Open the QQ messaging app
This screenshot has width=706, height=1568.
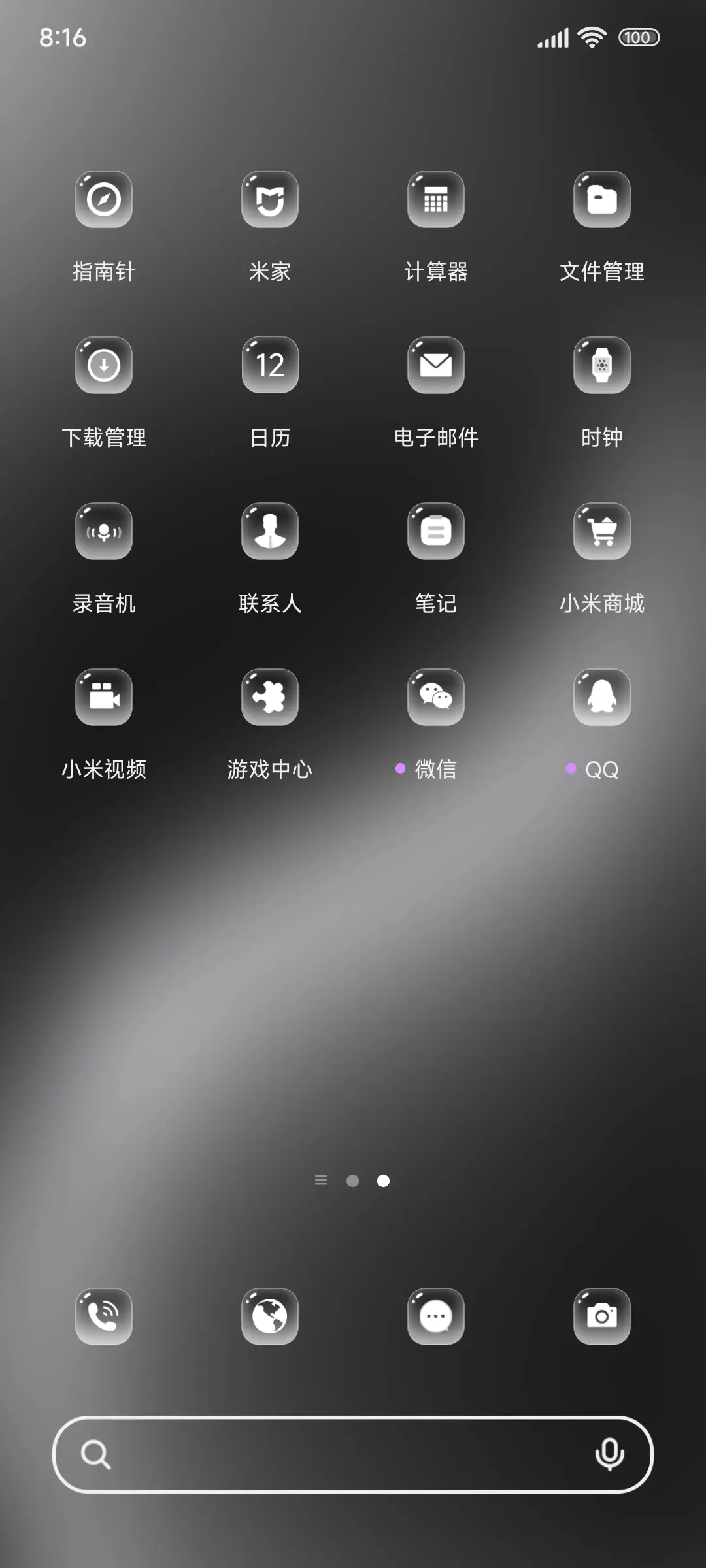[602, 696]
